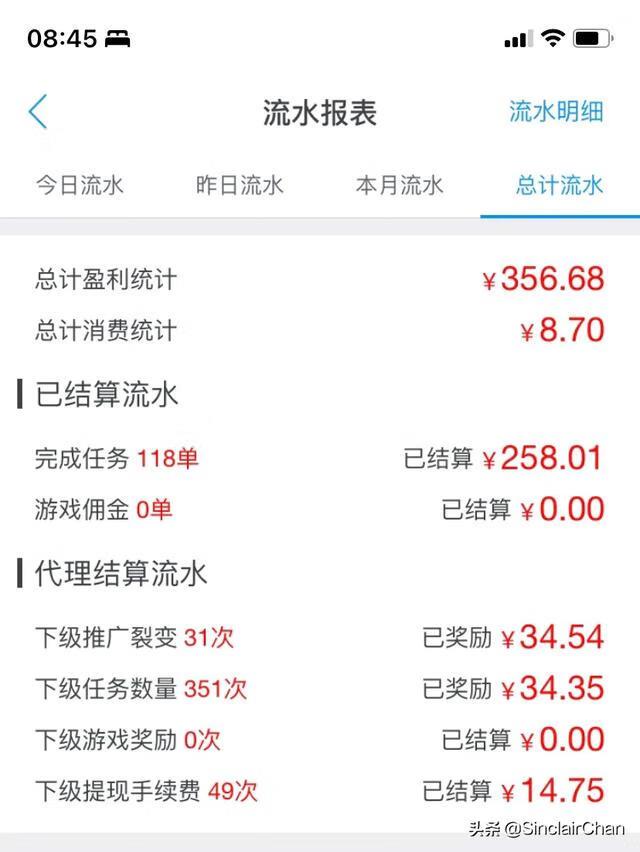View the 本月流水 tab

point(400,186)
